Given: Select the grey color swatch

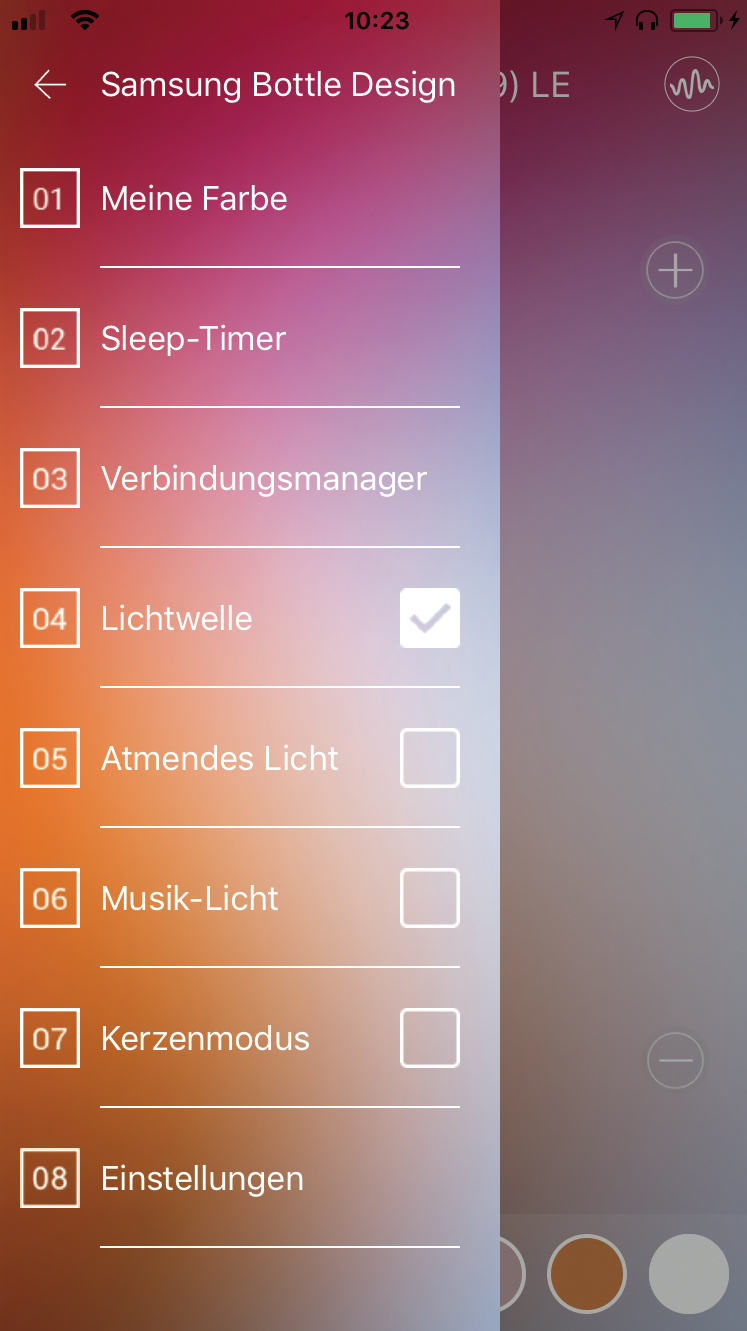Looking at the screenshot, I should point(689,1273).
